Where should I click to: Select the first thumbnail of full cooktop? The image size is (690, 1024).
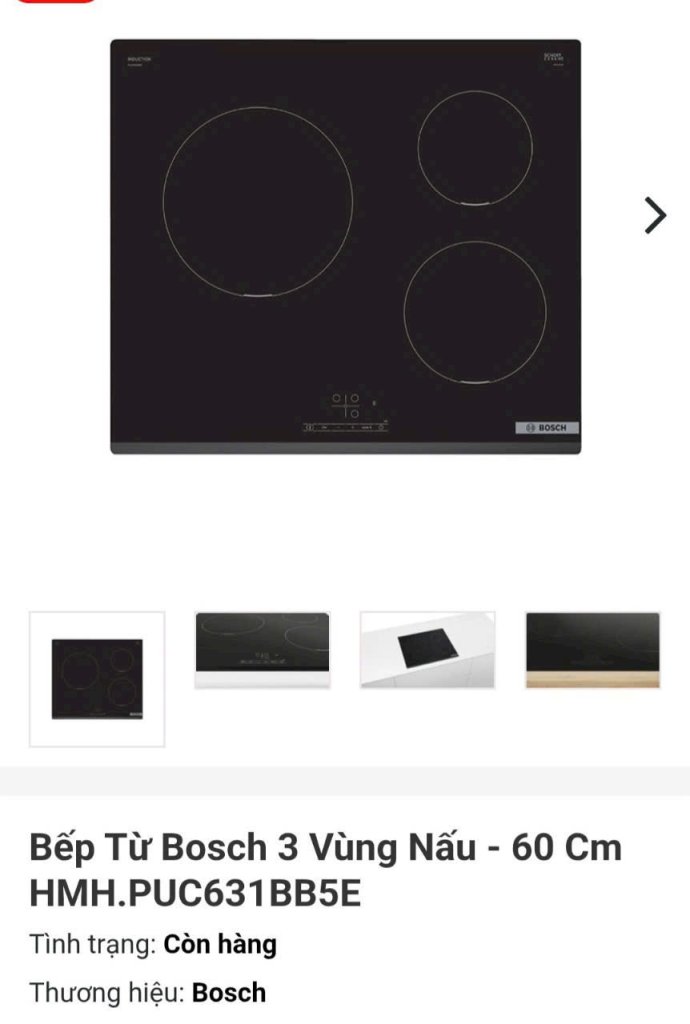point(97,679)
